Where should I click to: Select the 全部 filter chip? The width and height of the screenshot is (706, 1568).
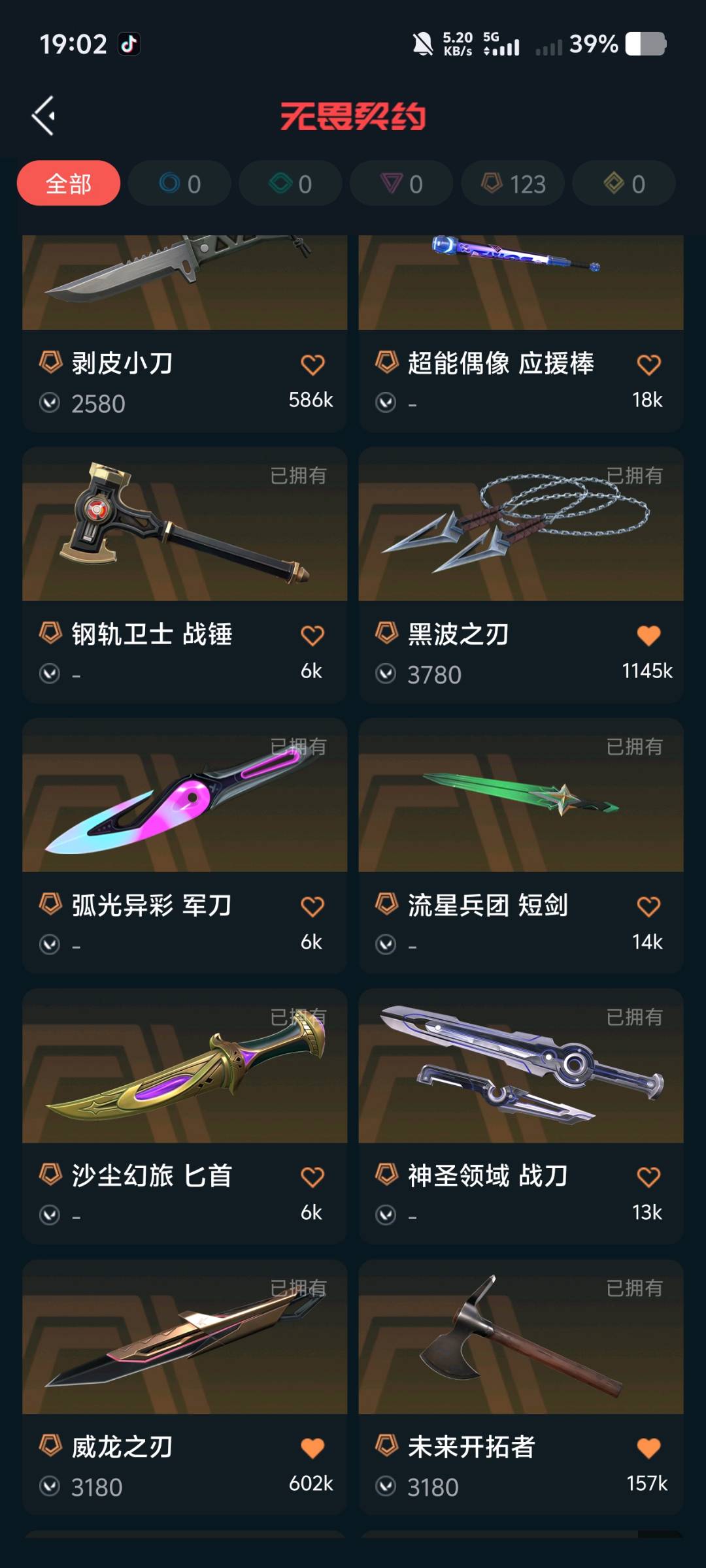click(69, 184)
